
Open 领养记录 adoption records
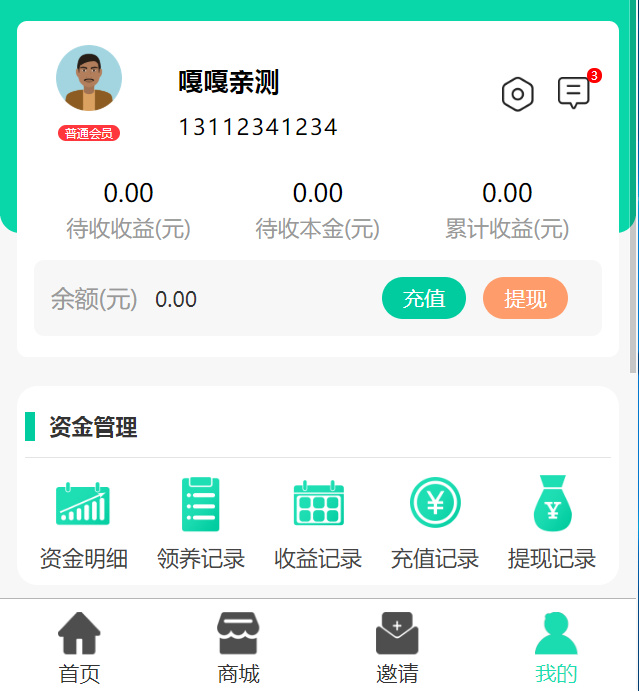tap(200, 522)
